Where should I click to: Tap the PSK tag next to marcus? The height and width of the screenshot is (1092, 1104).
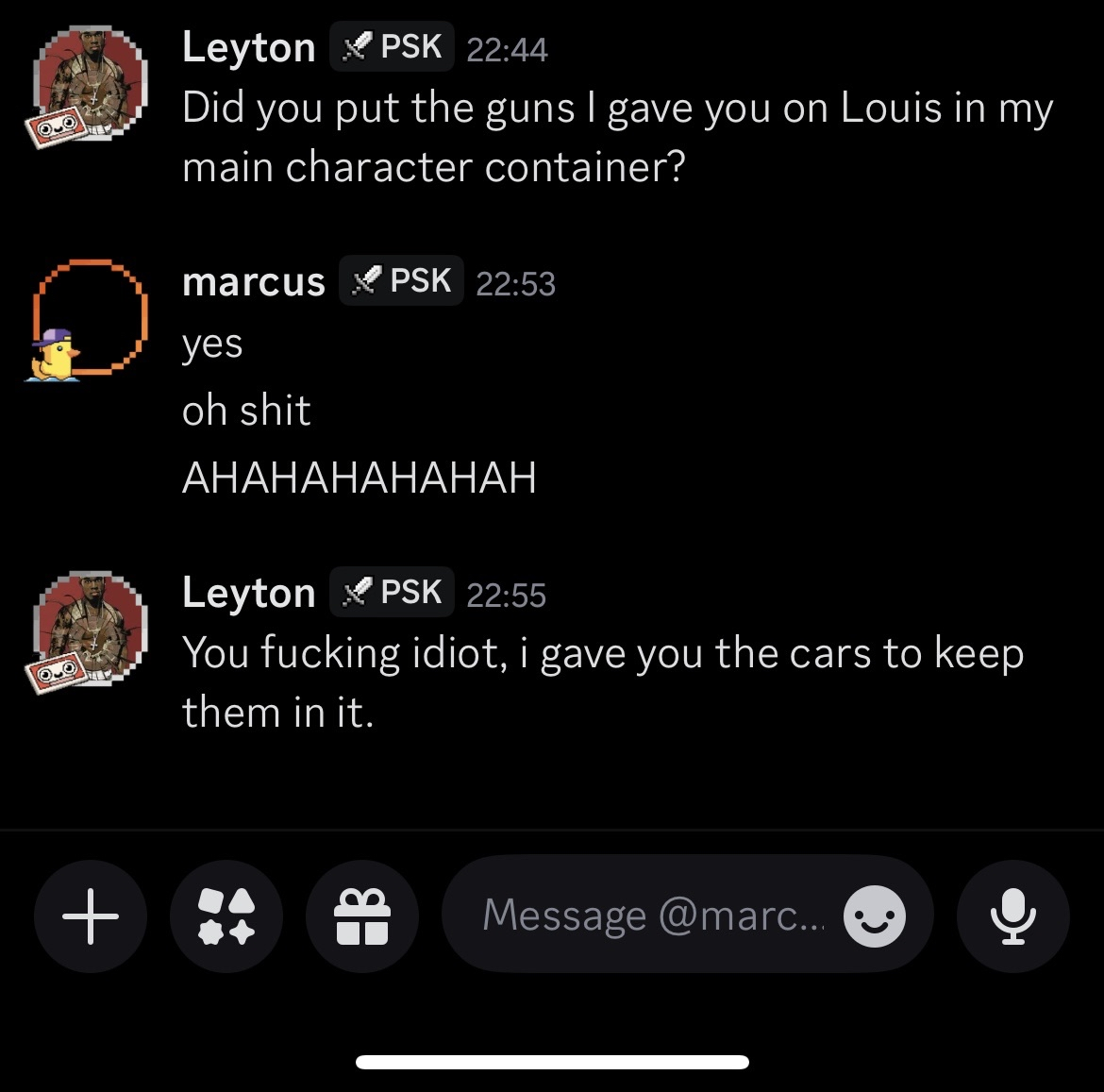point(402,281)
